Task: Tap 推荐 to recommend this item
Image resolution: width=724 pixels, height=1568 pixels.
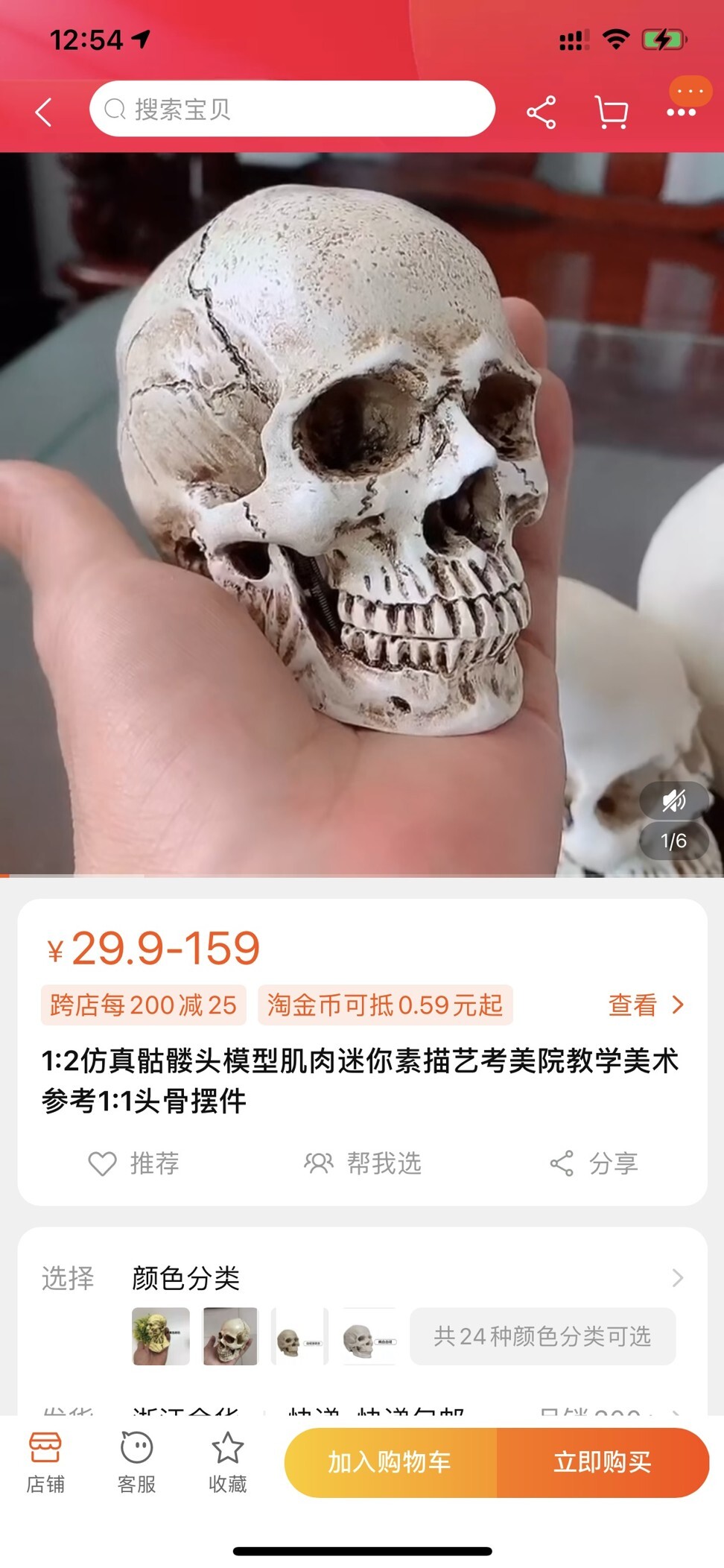Action: [x=134, y=1163]
